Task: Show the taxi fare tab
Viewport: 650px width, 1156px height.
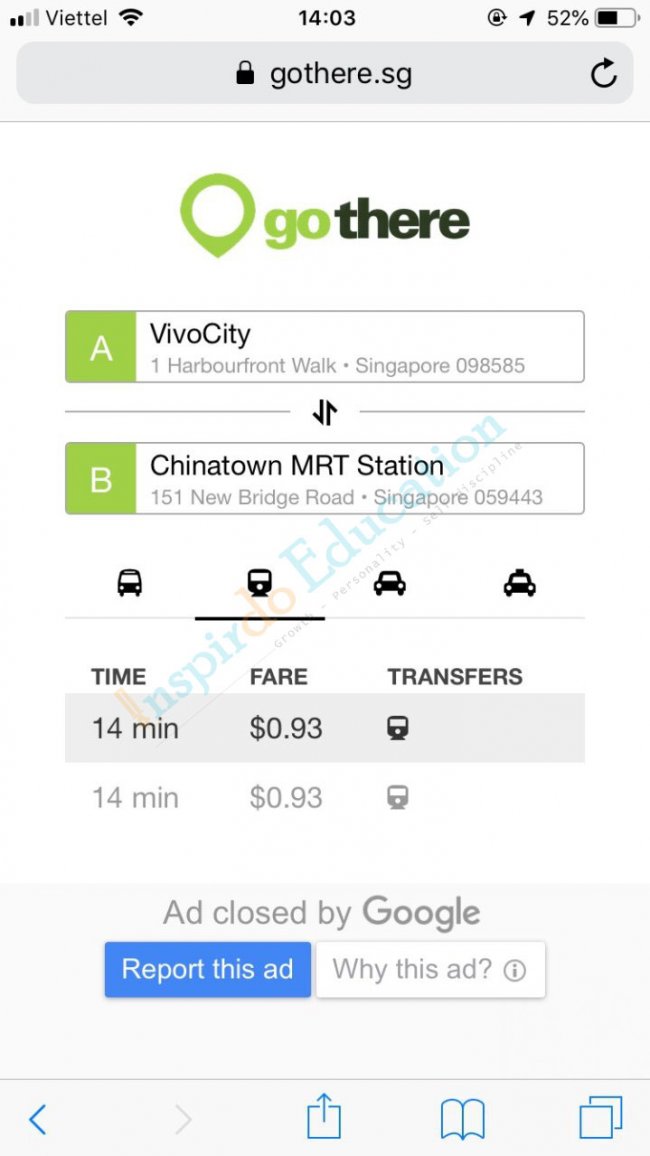Action: tap(520, 583)
